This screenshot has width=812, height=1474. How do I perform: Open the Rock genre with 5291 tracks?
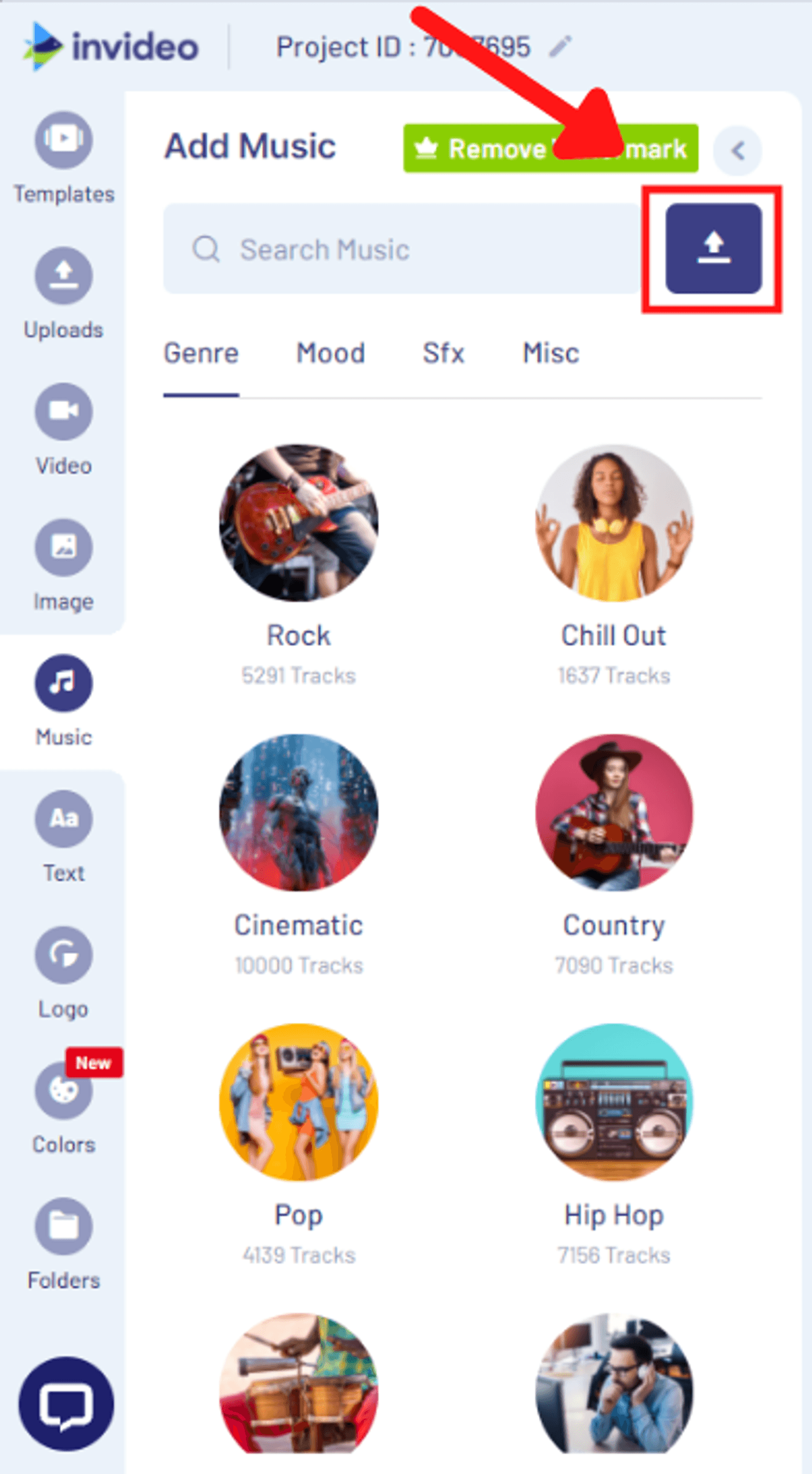(299, 522)
